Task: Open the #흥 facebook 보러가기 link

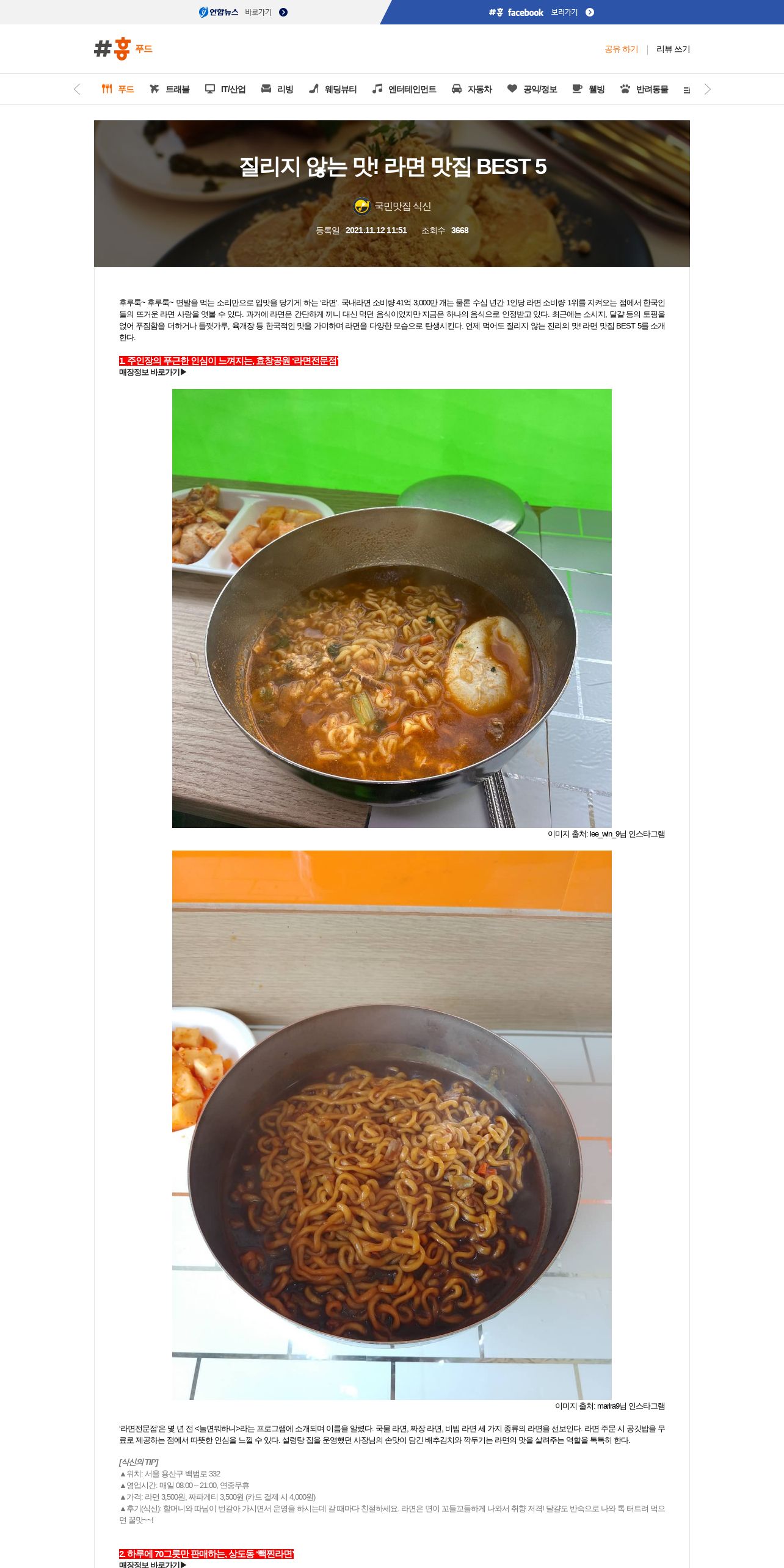Action: (541, 12)
